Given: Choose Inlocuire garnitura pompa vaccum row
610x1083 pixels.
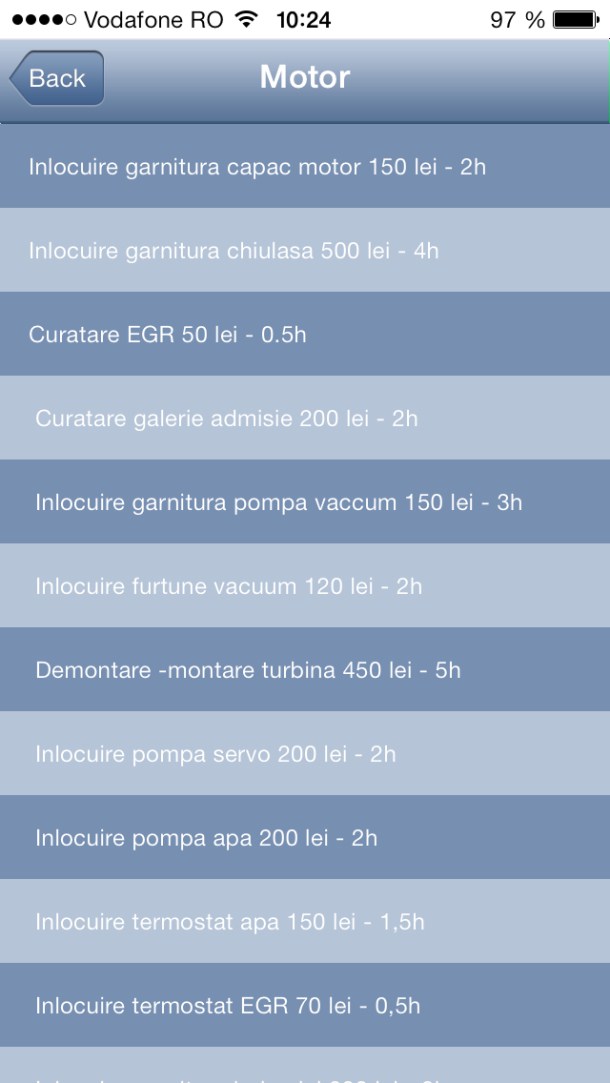Looking at the screenshot, I should pyautogui.click(x=305, y=502).
